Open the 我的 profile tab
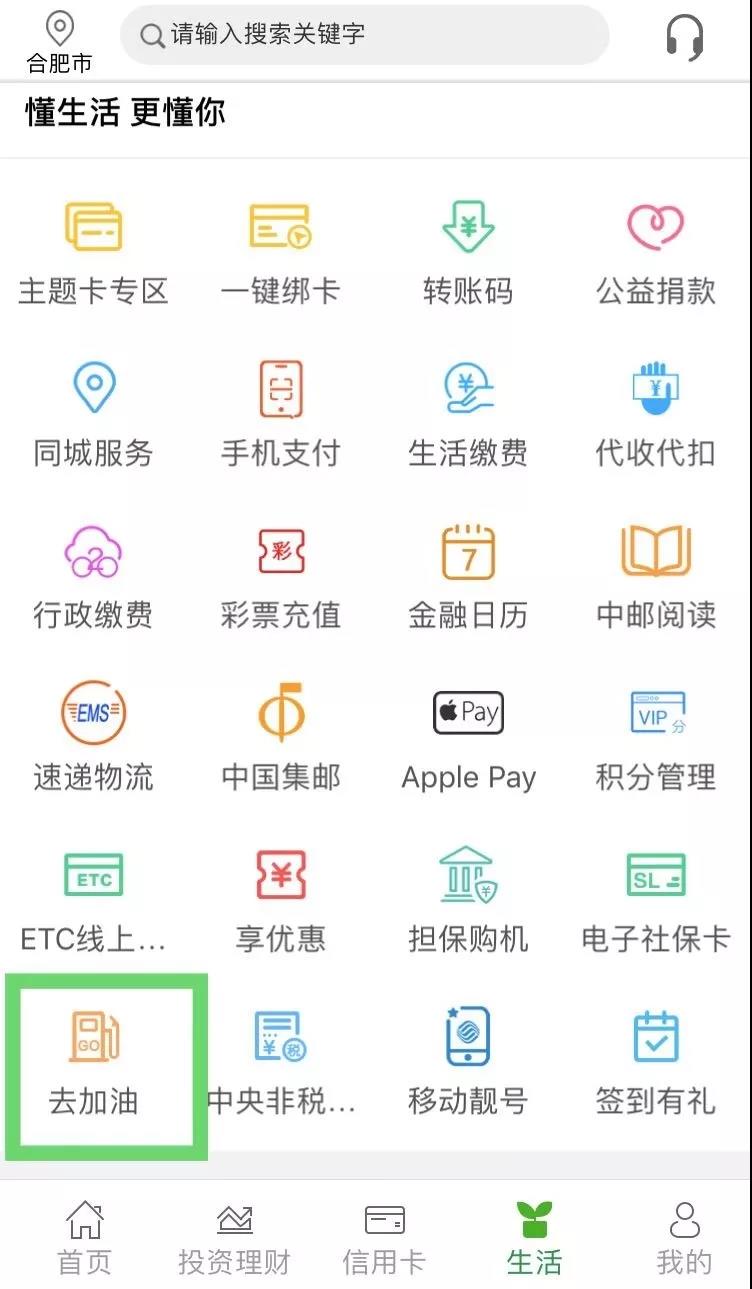 [684, 1238]
